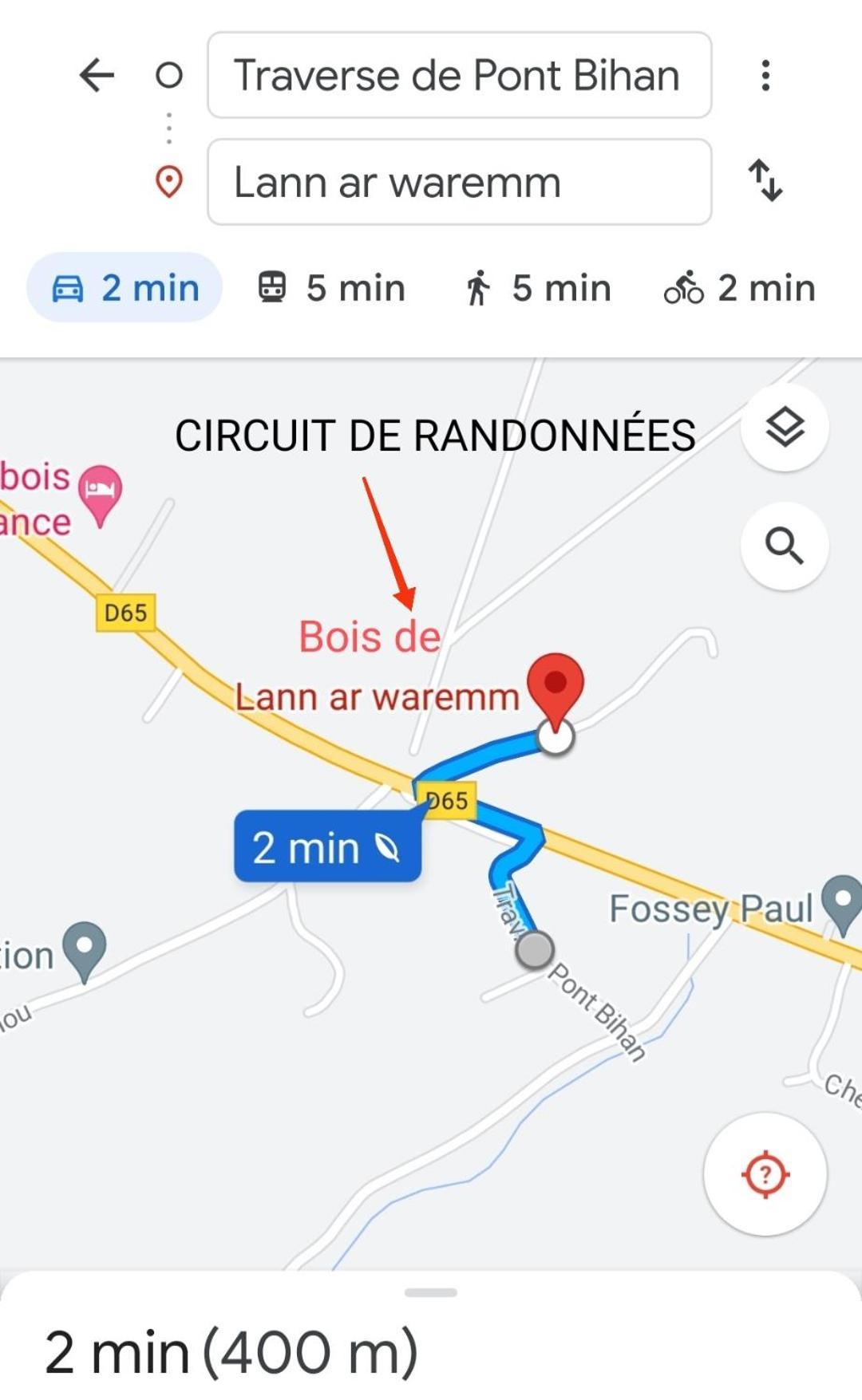Tap the Fossey Paul place marker
Image resolution: width=862 pixels, height=1400 pixels.
(x=841, y=902)
